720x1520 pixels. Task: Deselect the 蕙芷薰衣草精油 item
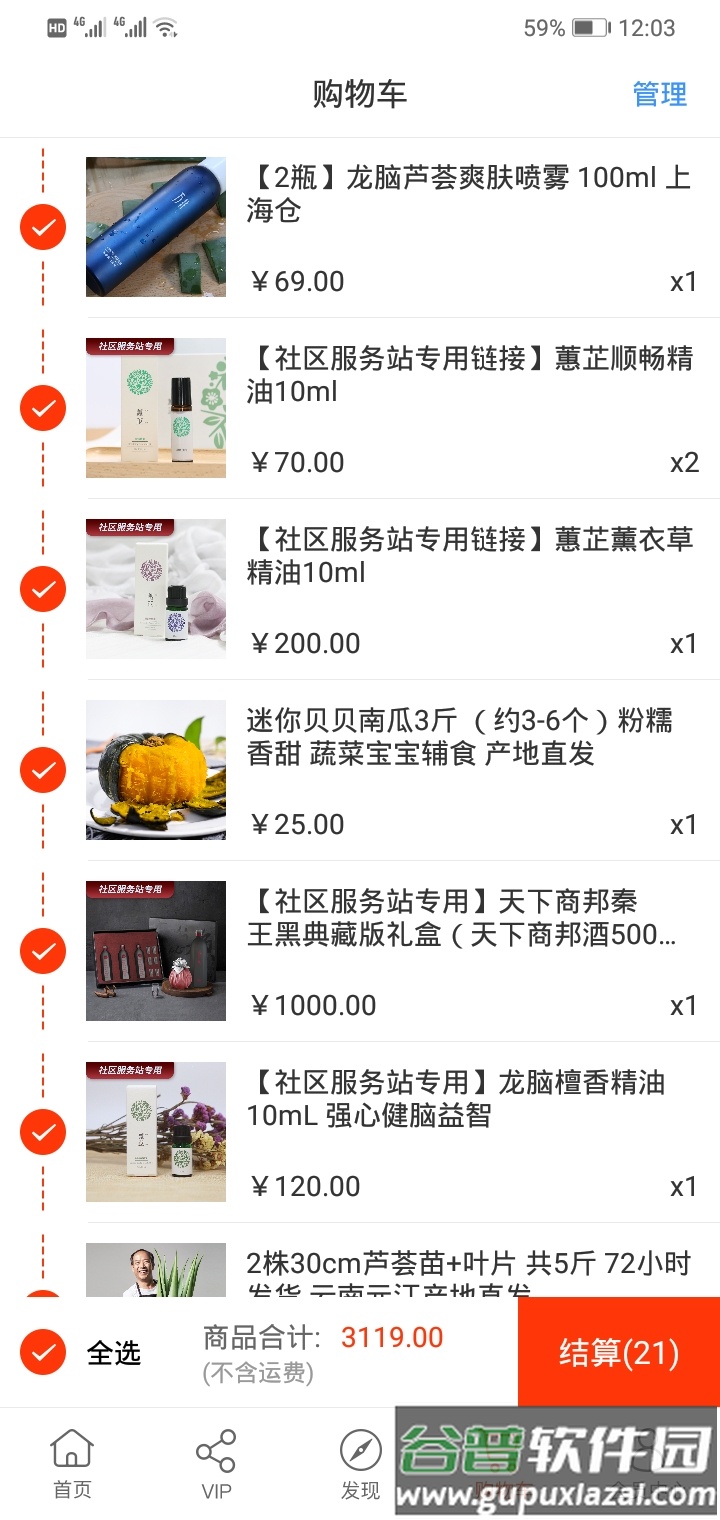pyautogui.click(x=42, y=588)
